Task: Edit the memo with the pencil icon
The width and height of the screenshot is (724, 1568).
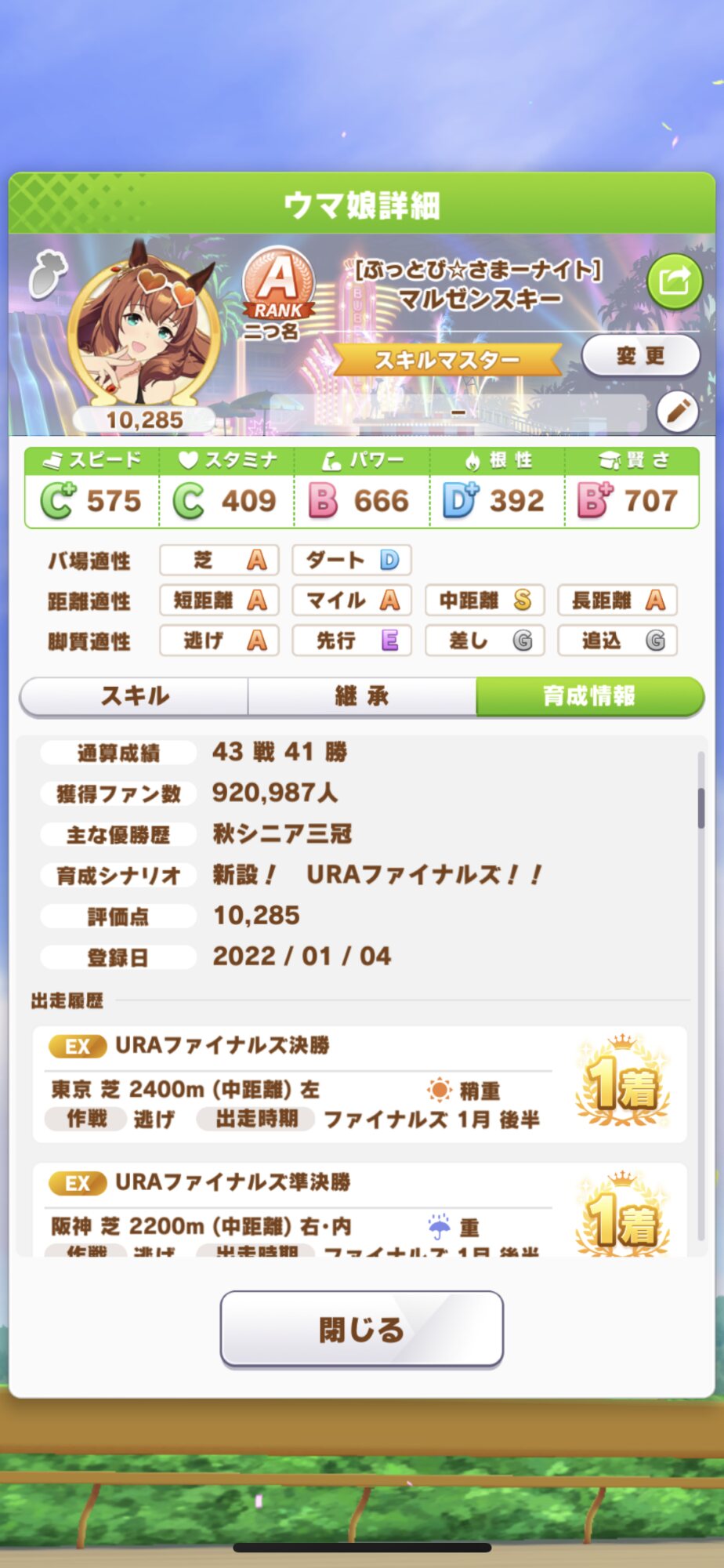Action: pos(677,411)
